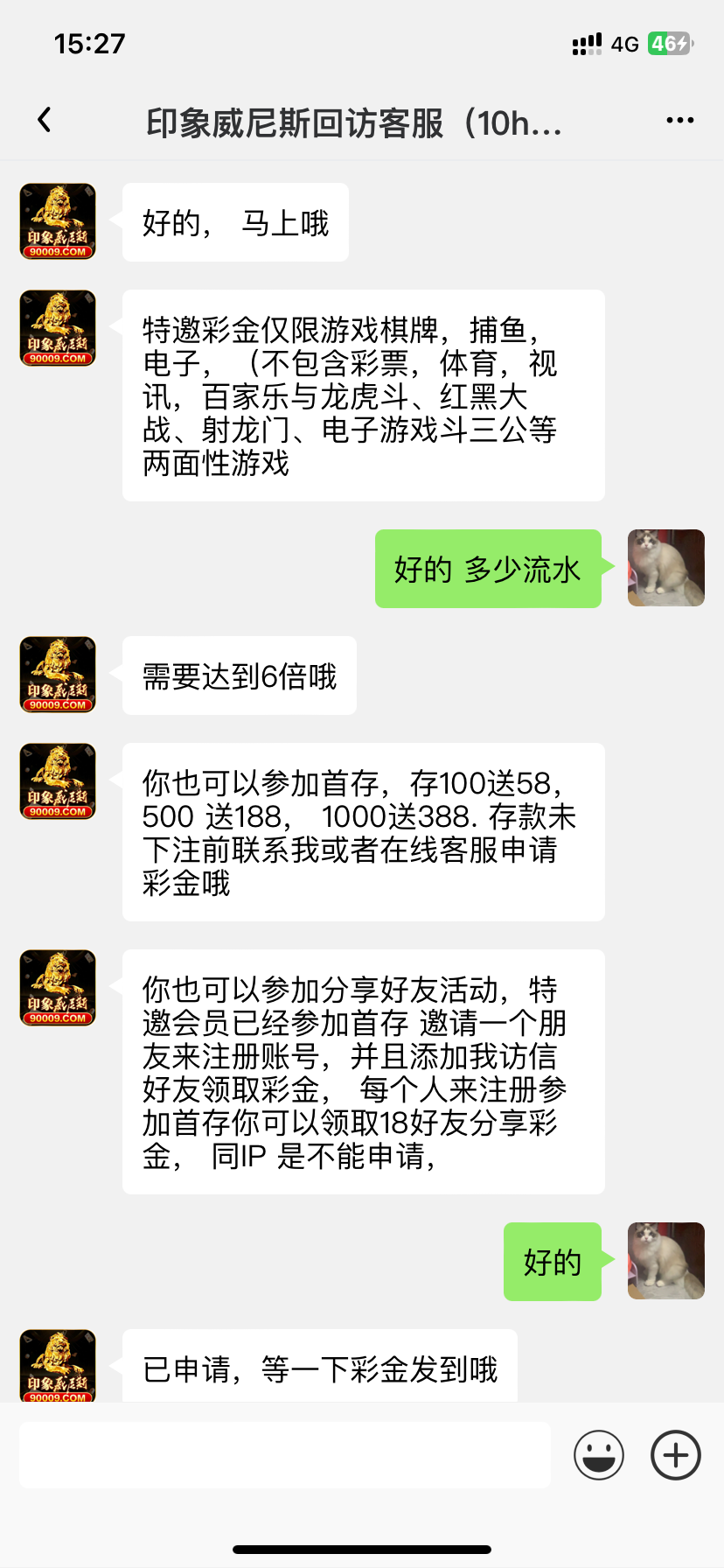Viewport: 724px width, 1568px height.
Task: Open sender avatar next to 好的，马上哦
Action: (58, 221)
